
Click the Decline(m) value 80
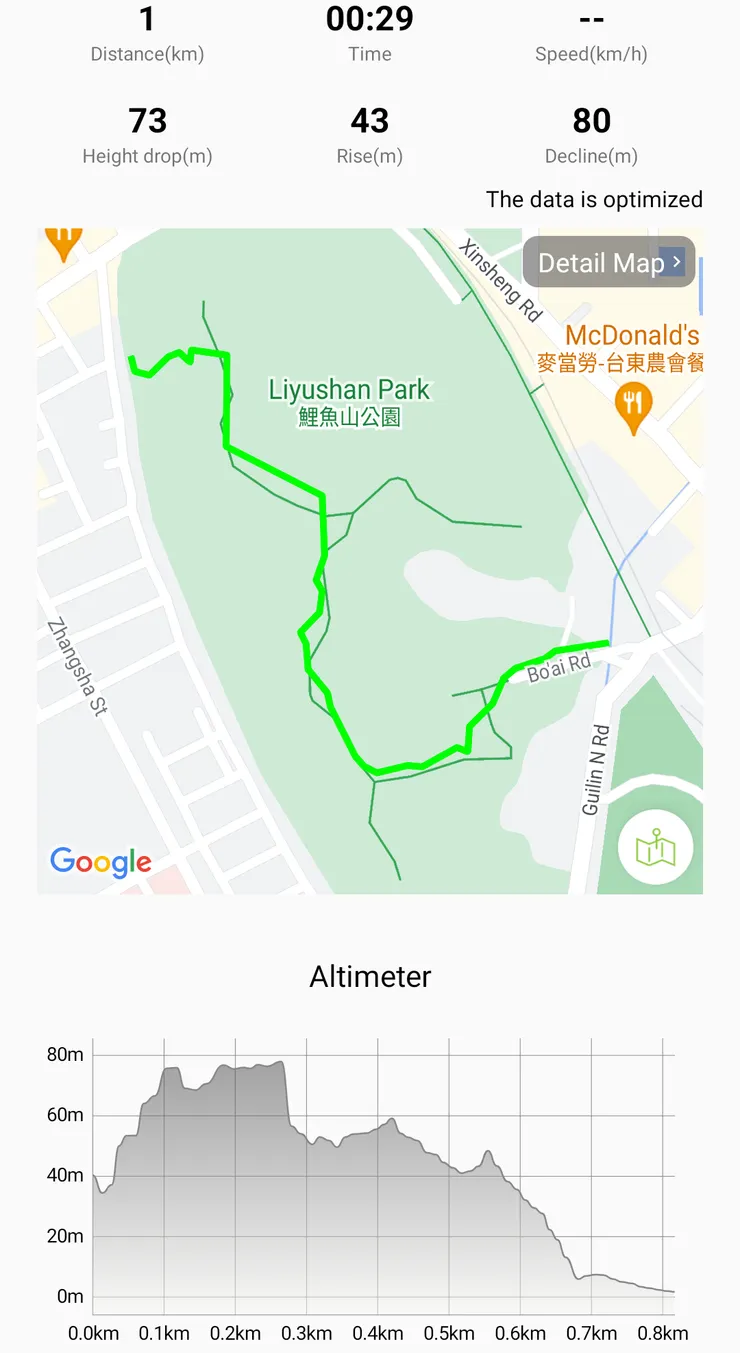click(x=592, y=122)
